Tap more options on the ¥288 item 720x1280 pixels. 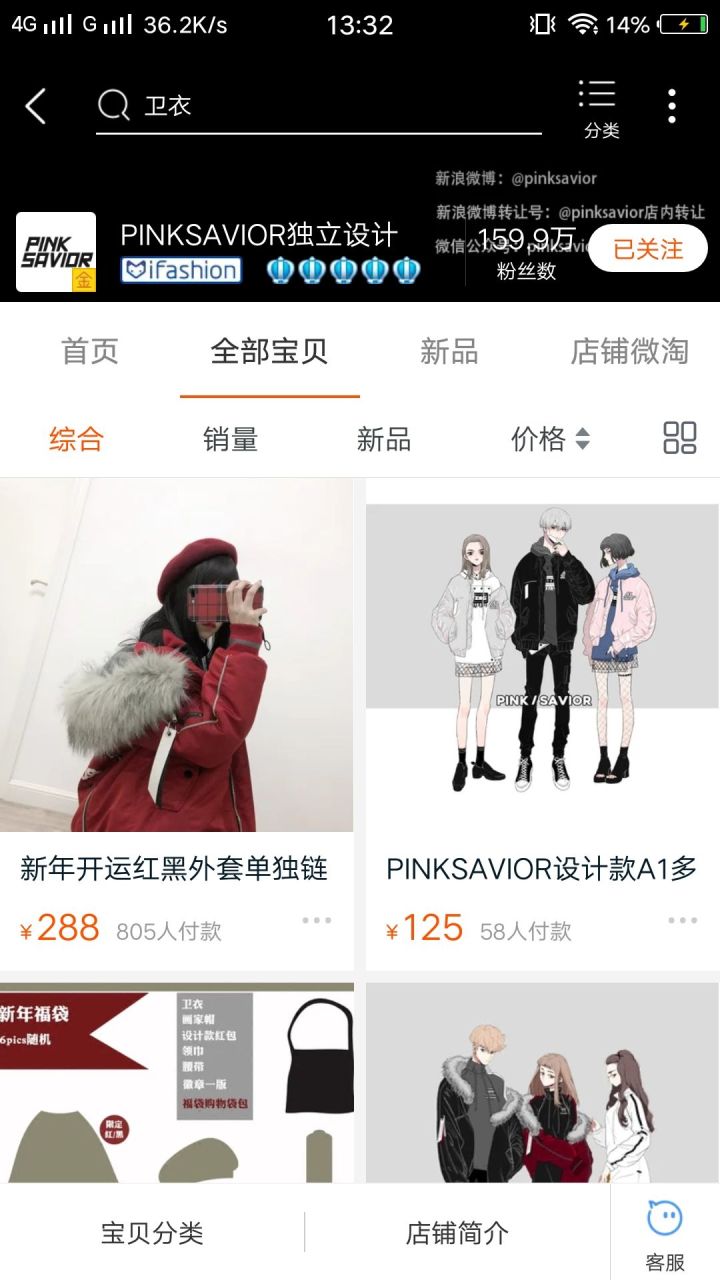click(316, 921)
